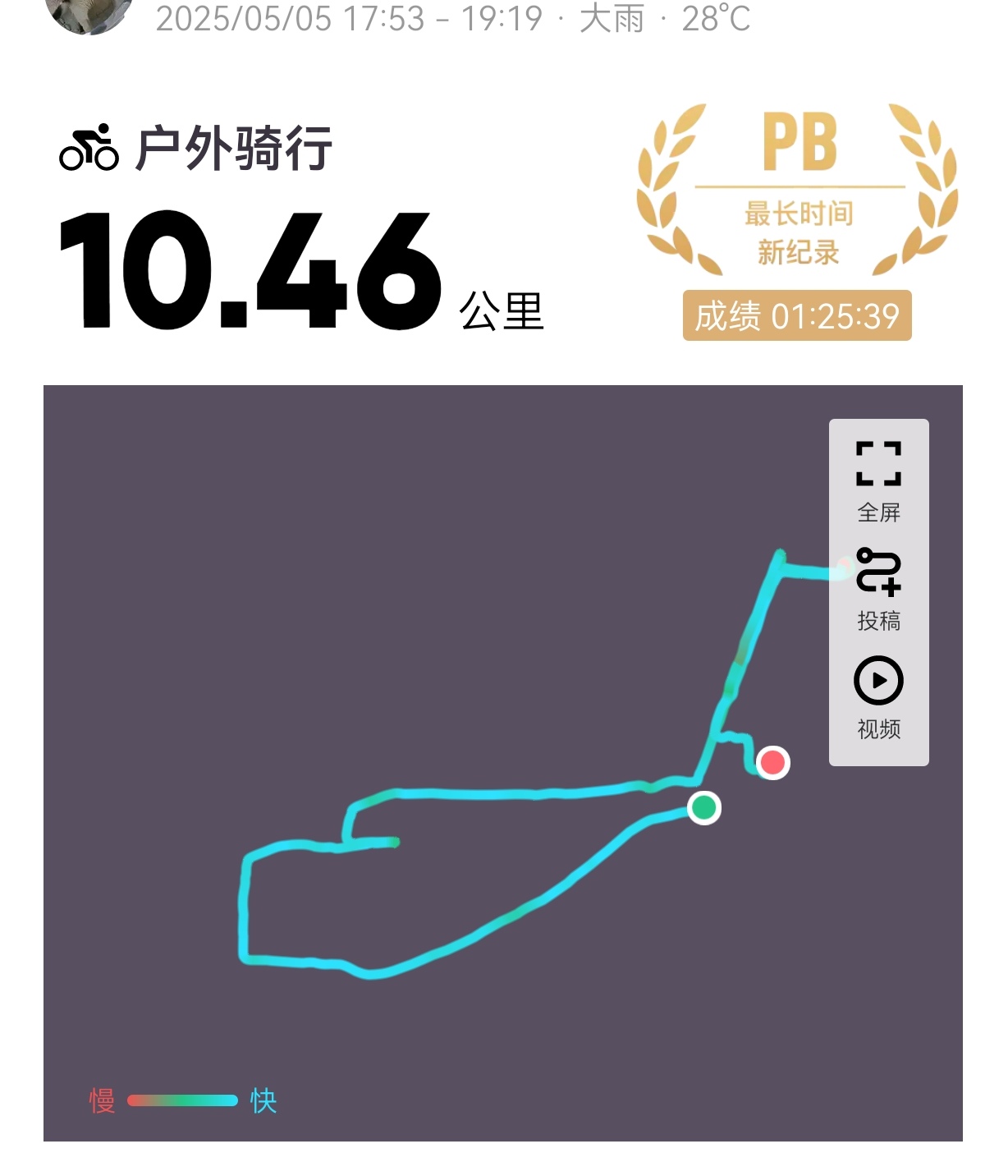The image size is (1008, 1176).
Task: Open the user avatar profile
Action: [x=89, y=14]
